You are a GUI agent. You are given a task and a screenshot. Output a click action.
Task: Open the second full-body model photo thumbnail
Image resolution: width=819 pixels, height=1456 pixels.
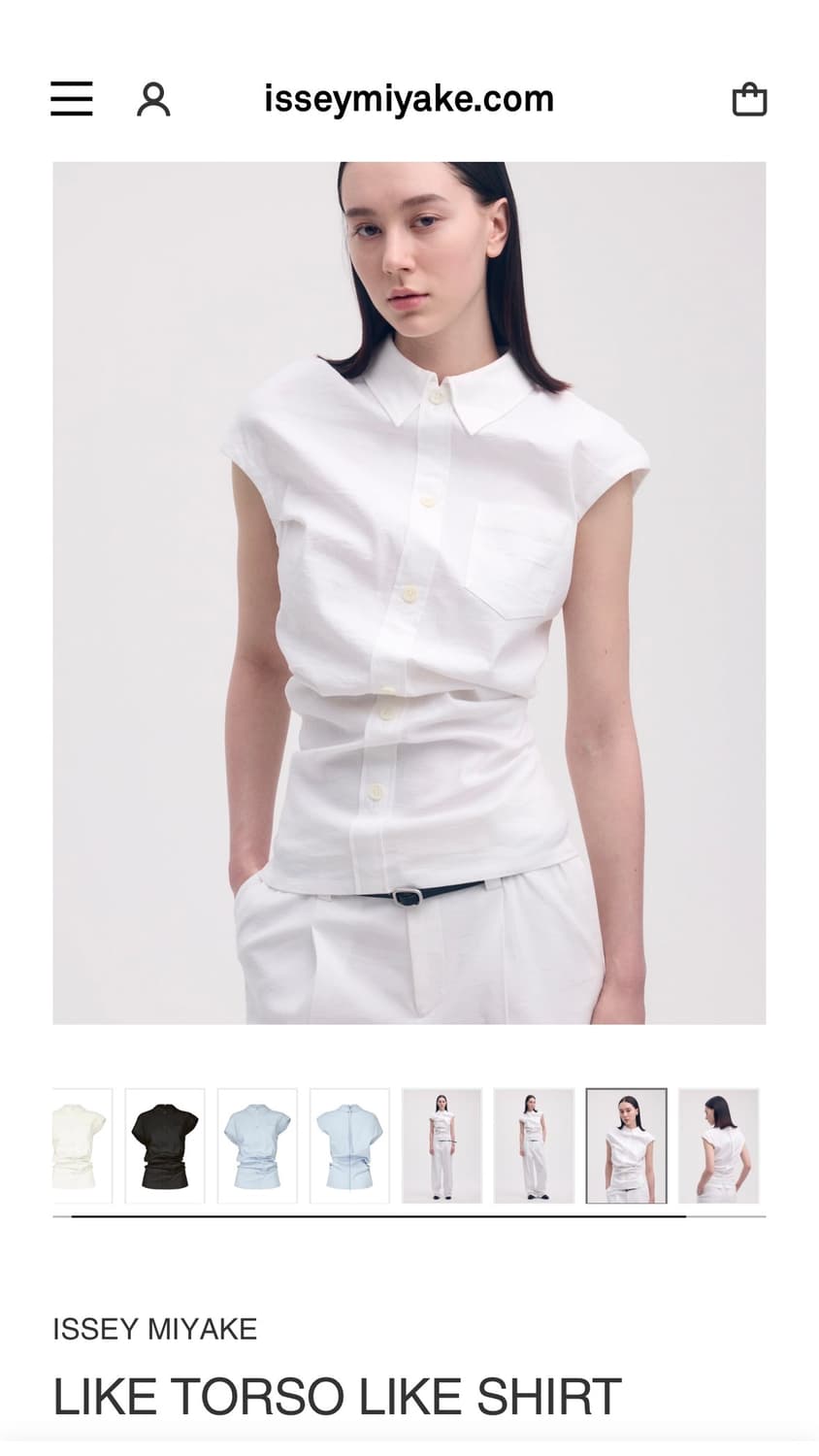pos(533,1143)
